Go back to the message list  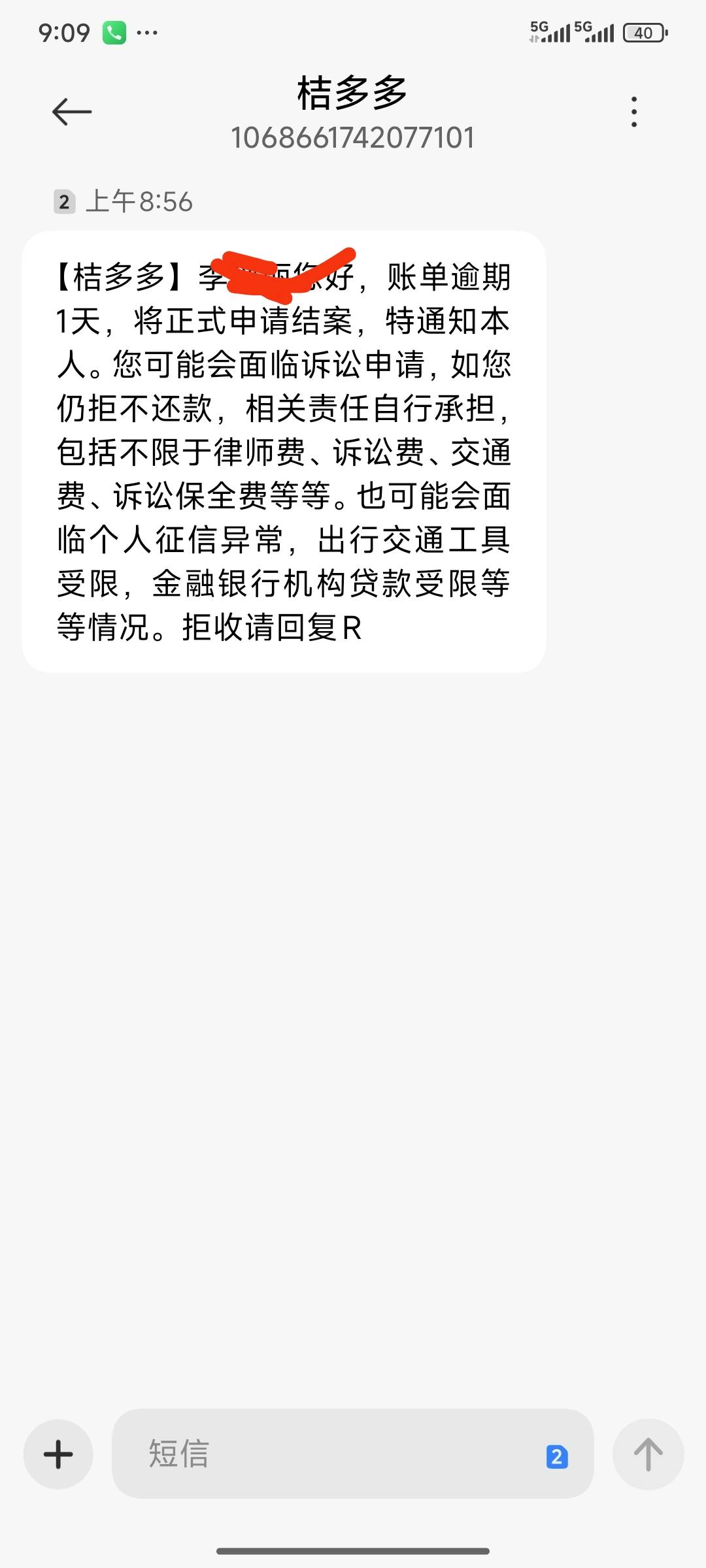click(x=72, y=112)
